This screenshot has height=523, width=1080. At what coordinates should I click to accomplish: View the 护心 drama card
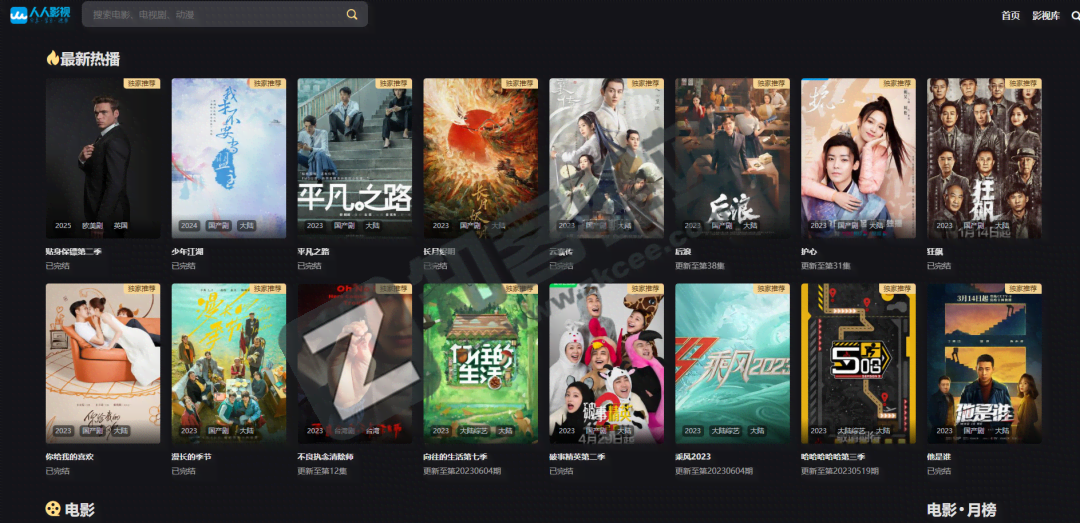pos(858,158)
